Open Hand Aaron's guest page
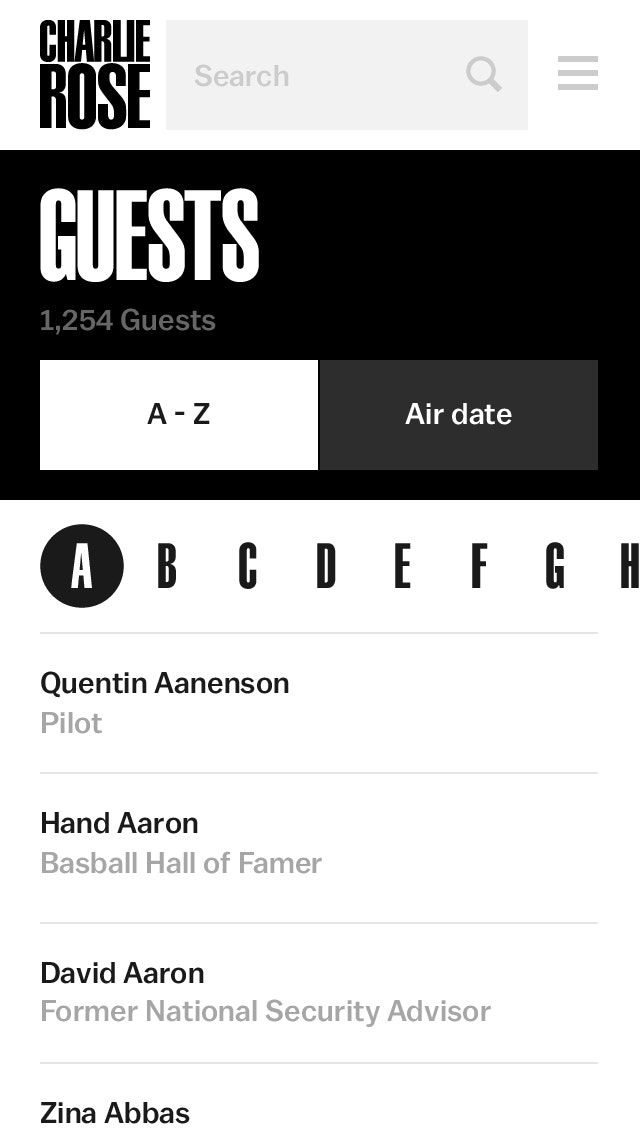This screenshot has width=640, height=1140. [120, 824]
